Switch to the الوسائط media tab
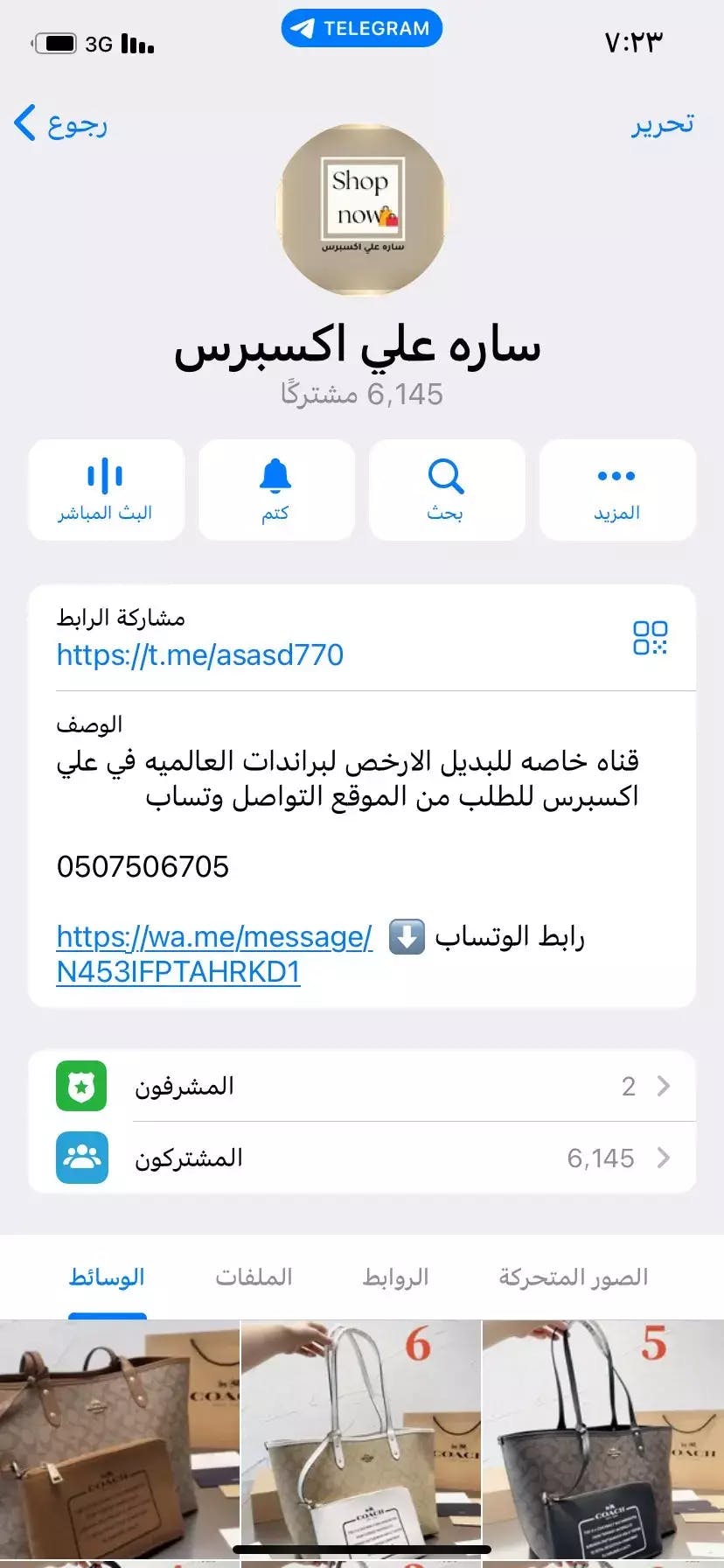 (107, 1277)
